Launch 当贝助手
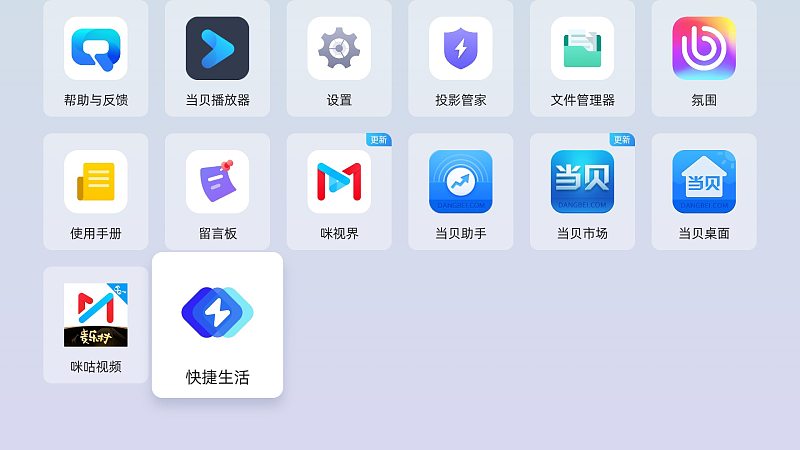The width and height of the screenshot is (800, 450). click(461, 183)
